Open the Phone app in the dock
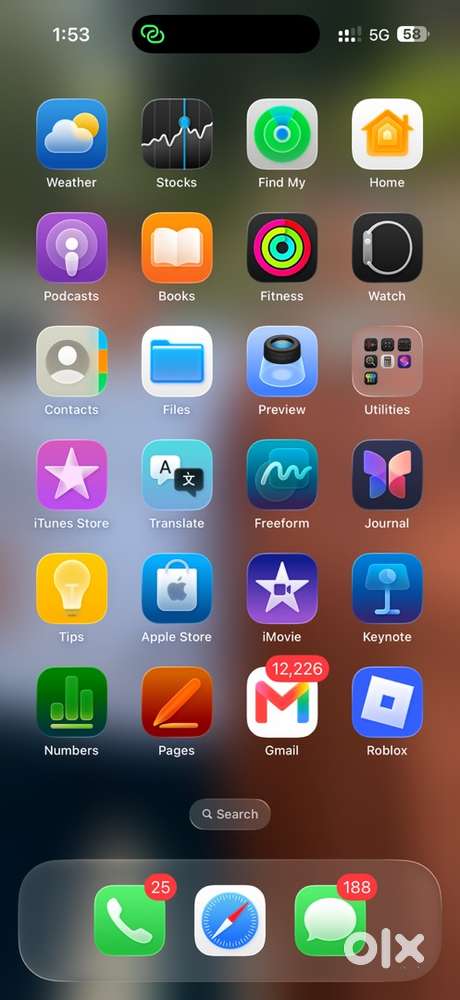Image resolution: width=460 pixels, height=1000 pixels. pyautogui.click(x=130, y=920)
